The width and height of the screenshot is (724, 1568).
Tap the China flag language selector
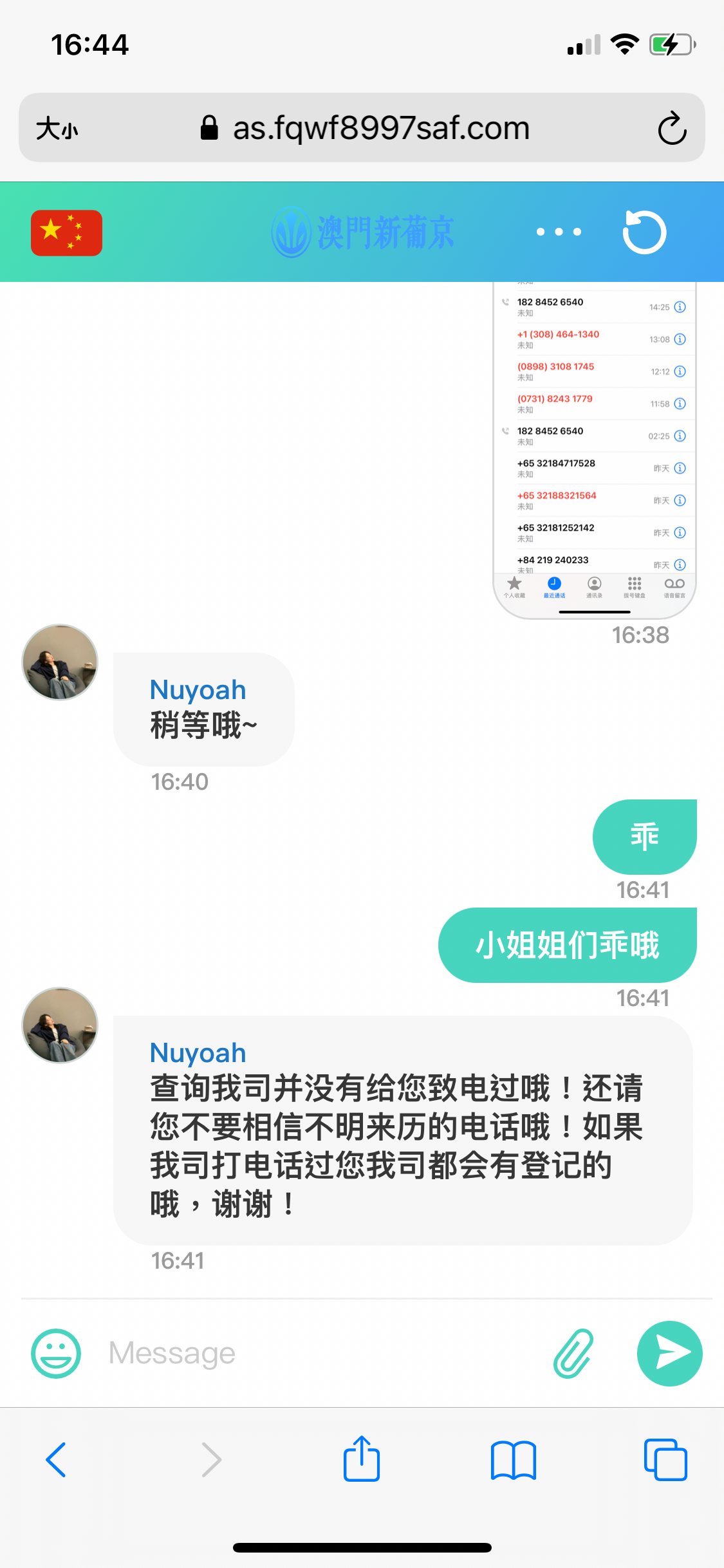tap(66, 233)
